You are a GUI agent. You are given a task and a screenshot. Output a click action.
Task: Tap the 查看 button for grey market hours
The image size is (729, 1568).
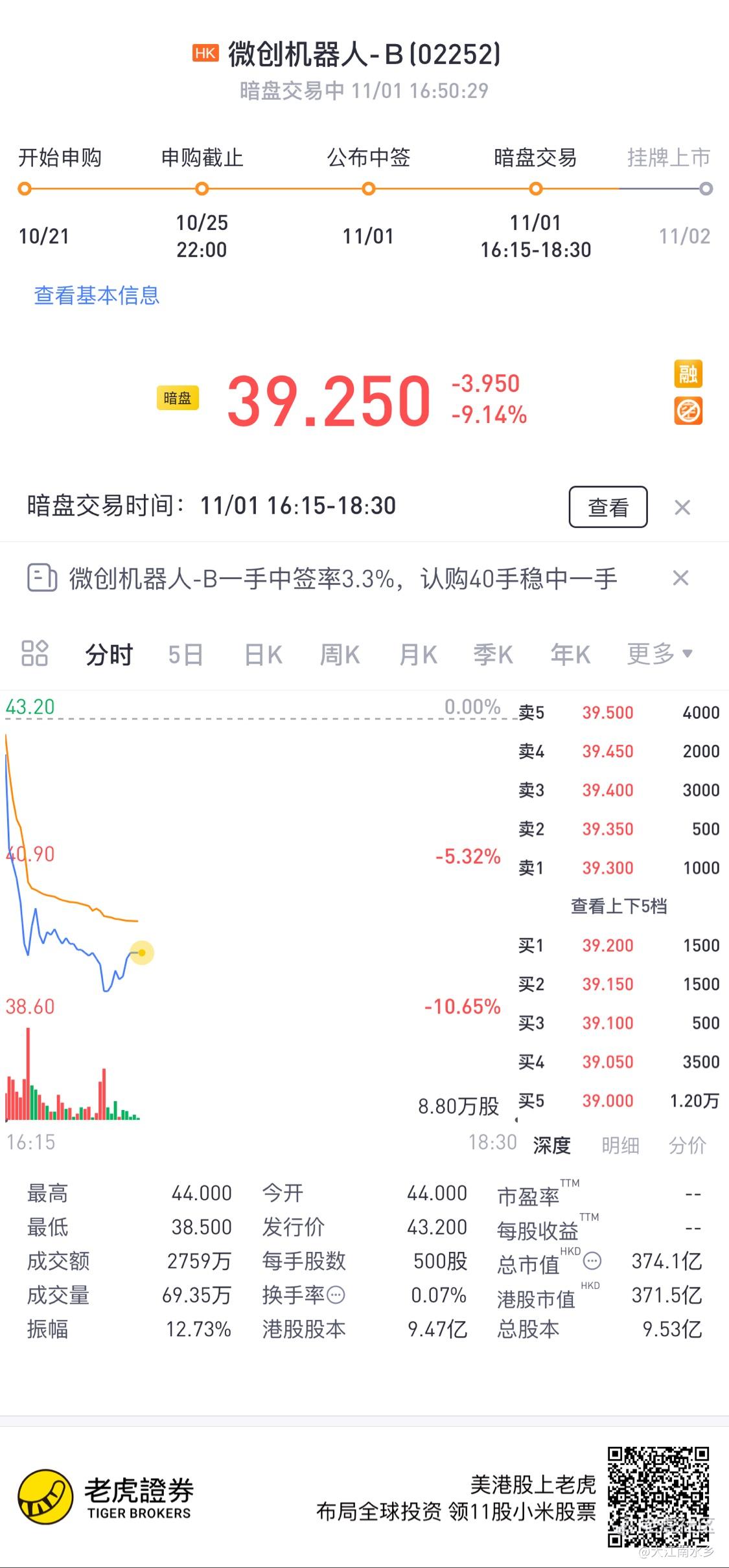608,506
